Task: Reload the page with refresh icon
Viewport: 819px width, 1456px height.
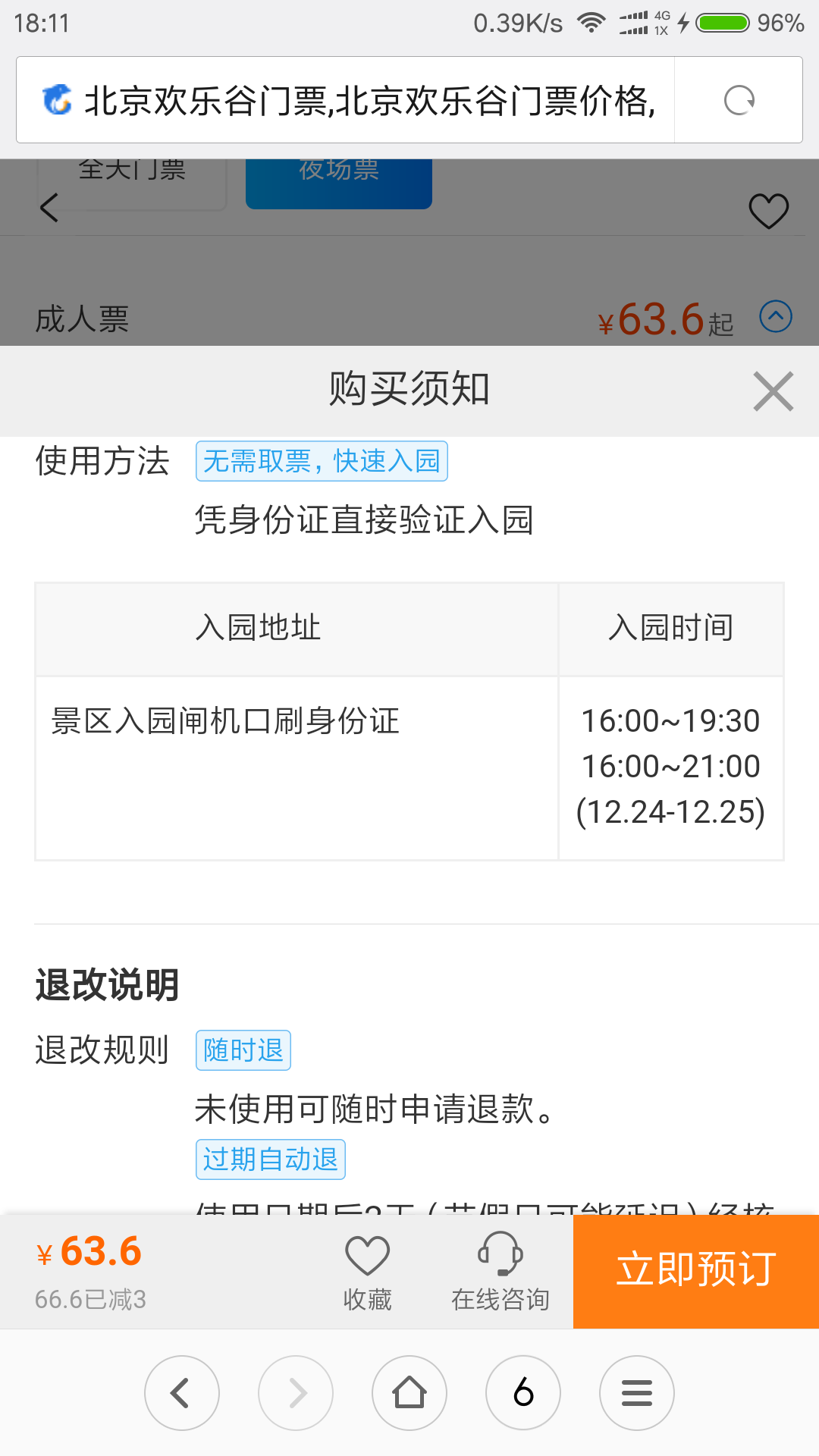Action: click(739, 100)
